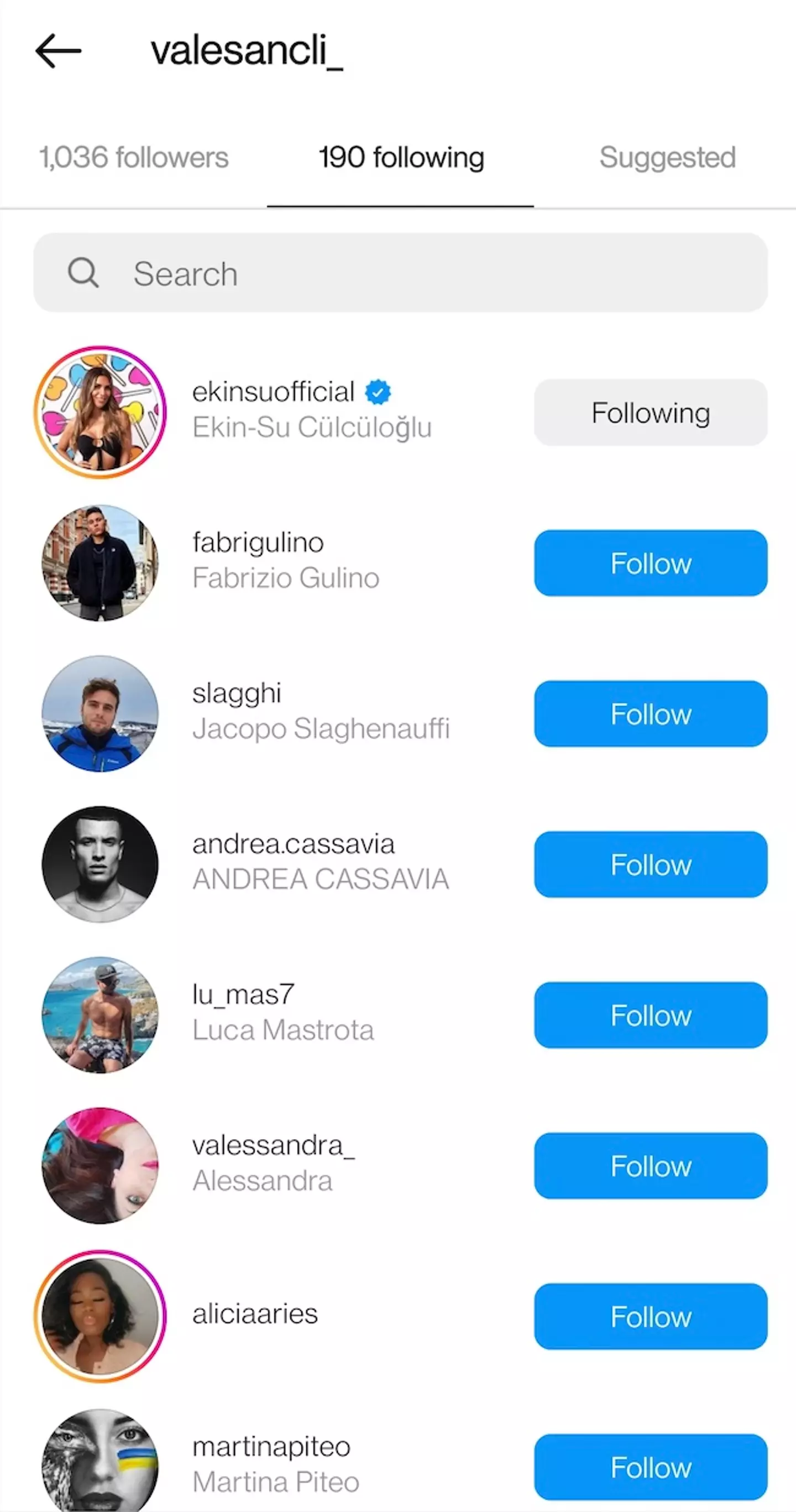Follow valessandra_
796x1512 pixels.
[650, 1166]
